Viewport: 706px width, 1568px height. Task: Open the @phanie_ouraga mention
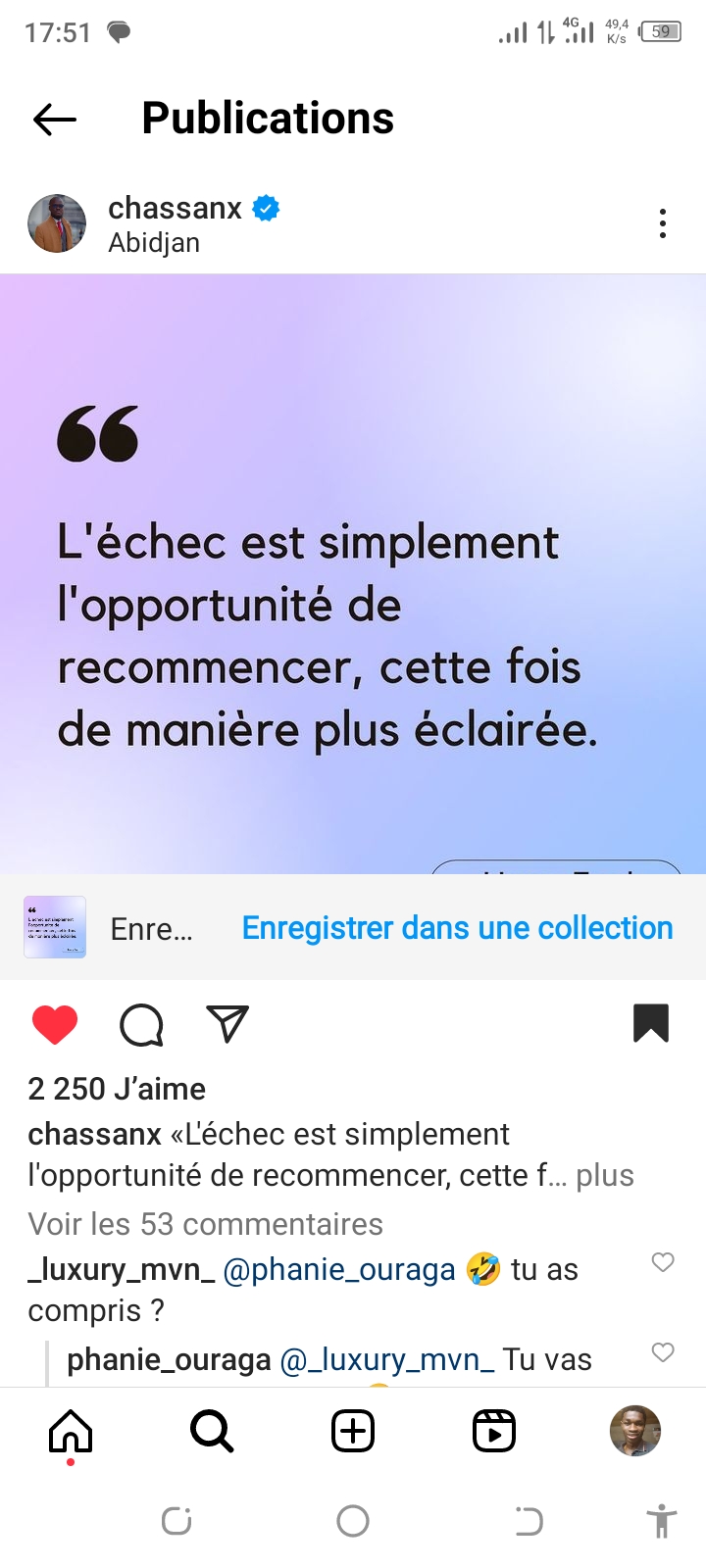point(339,1269)
